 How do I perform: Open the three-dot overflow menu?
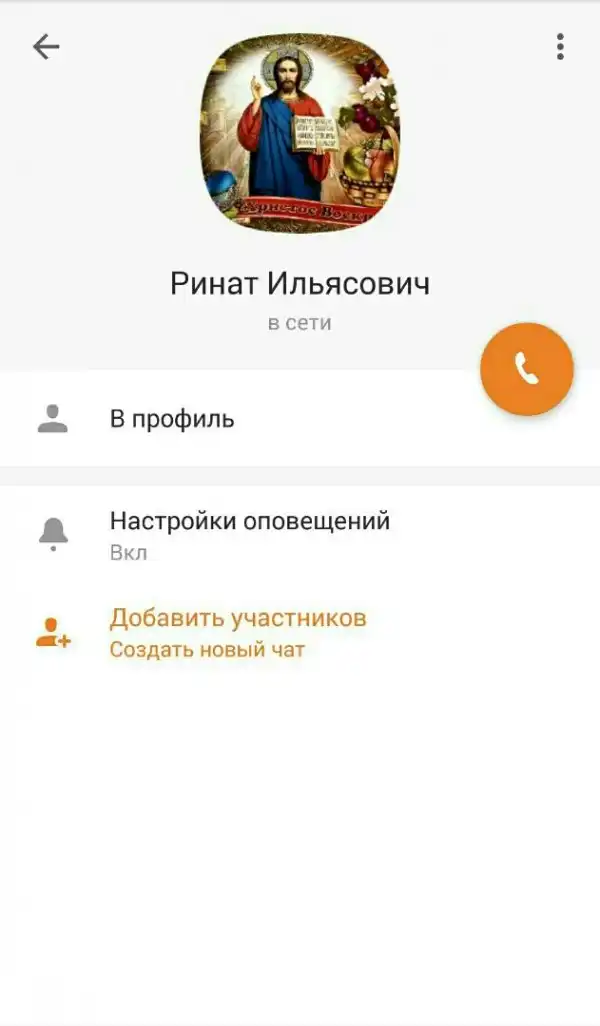[560, 46]
